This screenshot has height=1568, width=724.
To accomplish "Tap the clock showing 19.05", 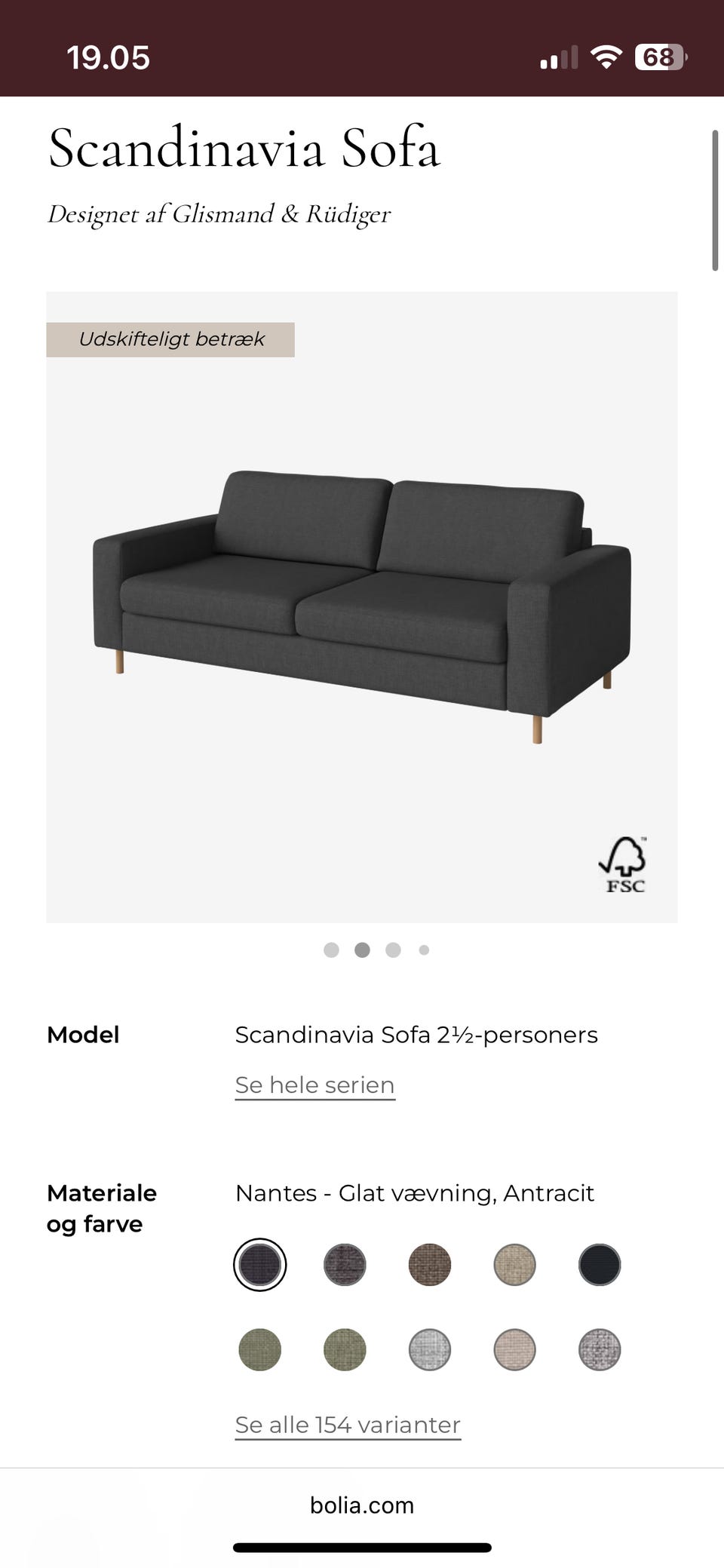I will pos(108,55).
